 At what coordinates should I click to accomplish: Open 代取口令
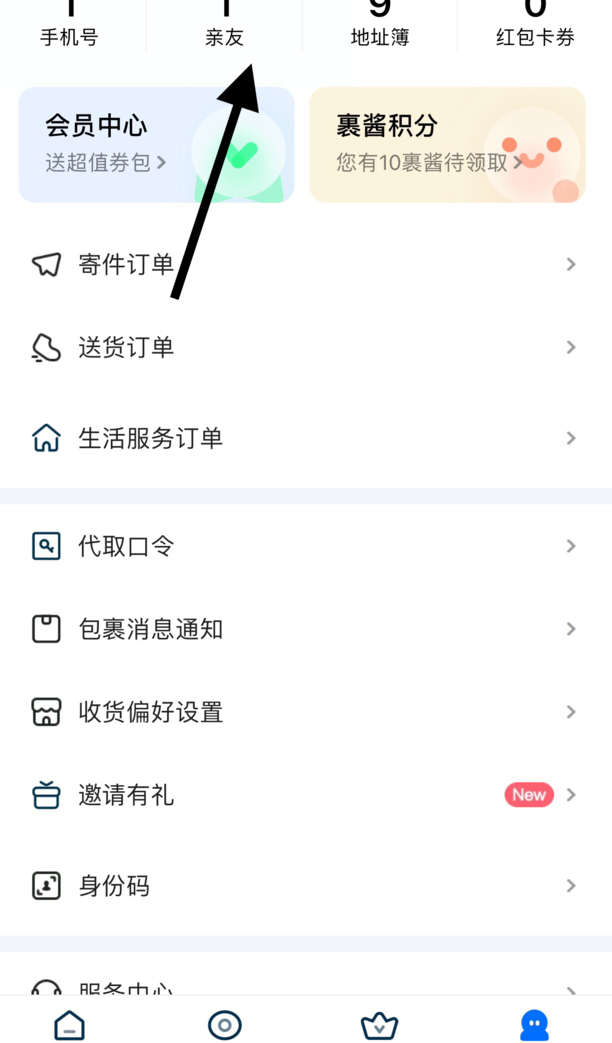tap(306, 546)
